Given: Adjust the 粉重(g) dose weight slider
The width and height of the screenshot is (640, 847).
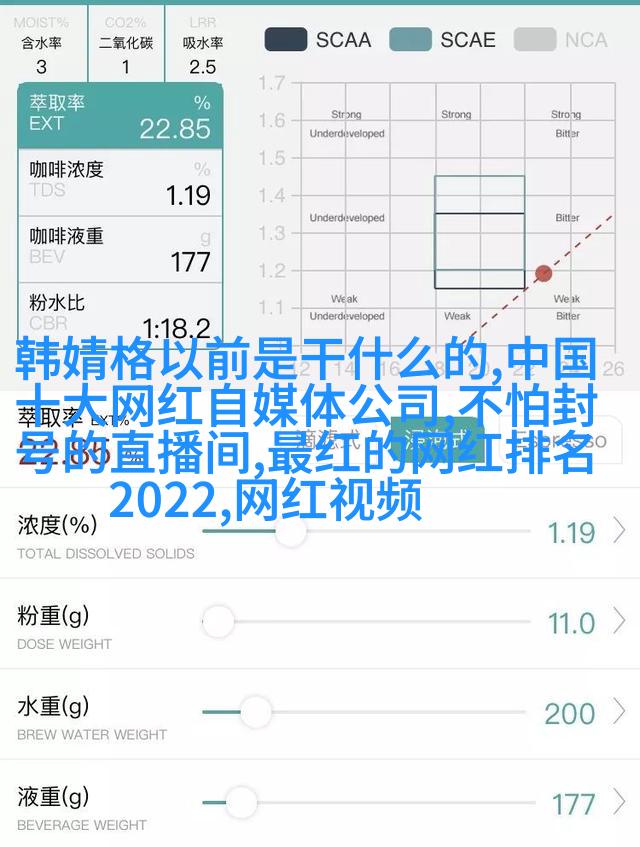Looking at the screenshot, I should (218, 621).
